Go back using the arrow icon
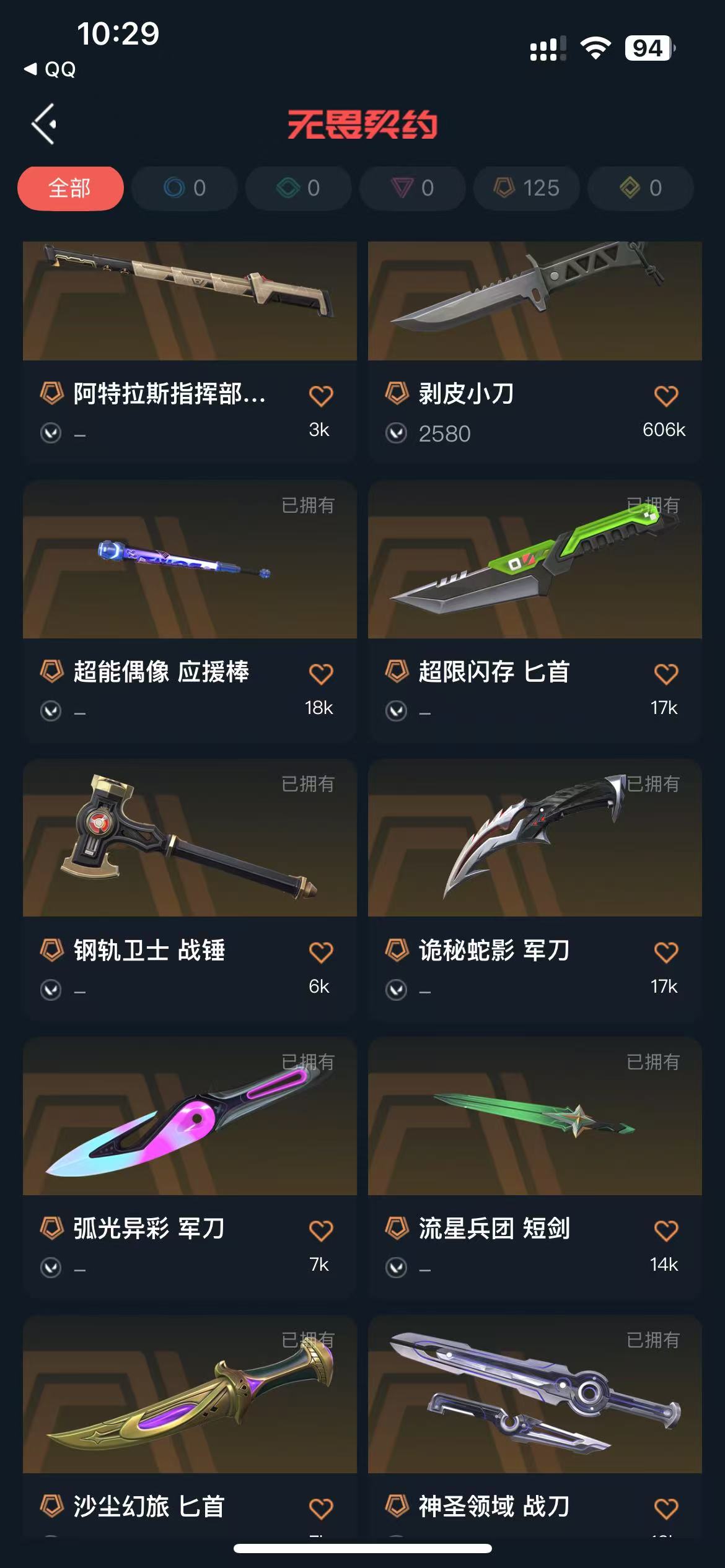 [45, 124]
